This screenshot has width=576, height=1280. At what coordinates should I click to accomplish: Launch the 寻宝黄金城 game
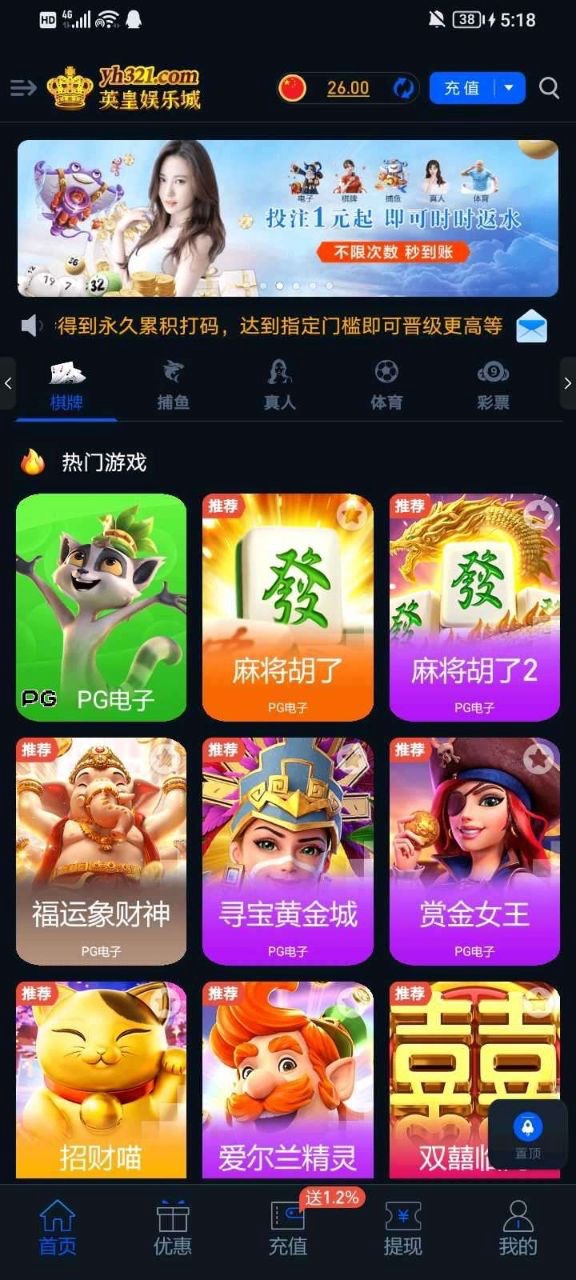tap(288, 851)
